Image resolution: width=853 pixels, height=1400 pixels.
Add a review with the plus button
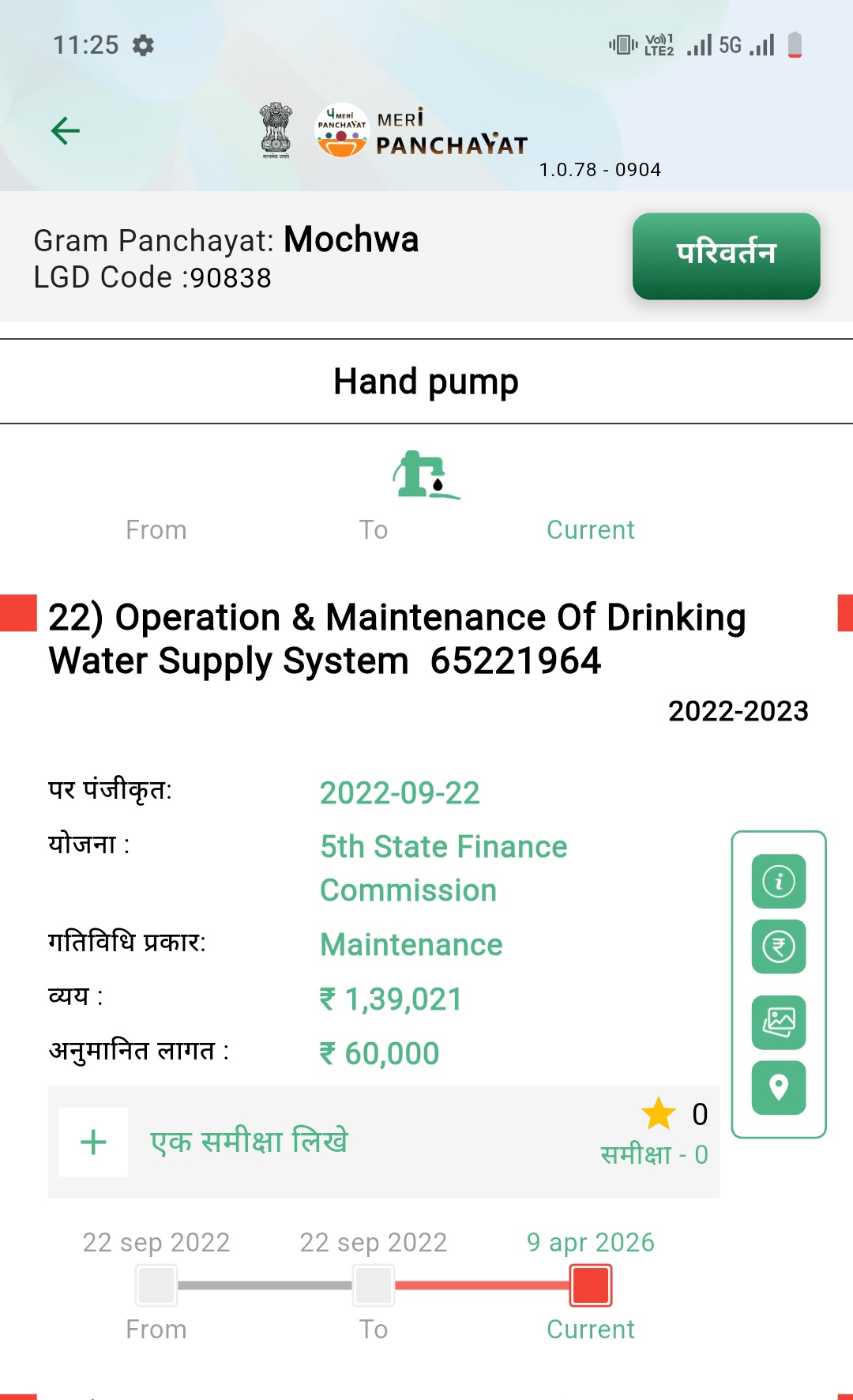(93, 1142)
